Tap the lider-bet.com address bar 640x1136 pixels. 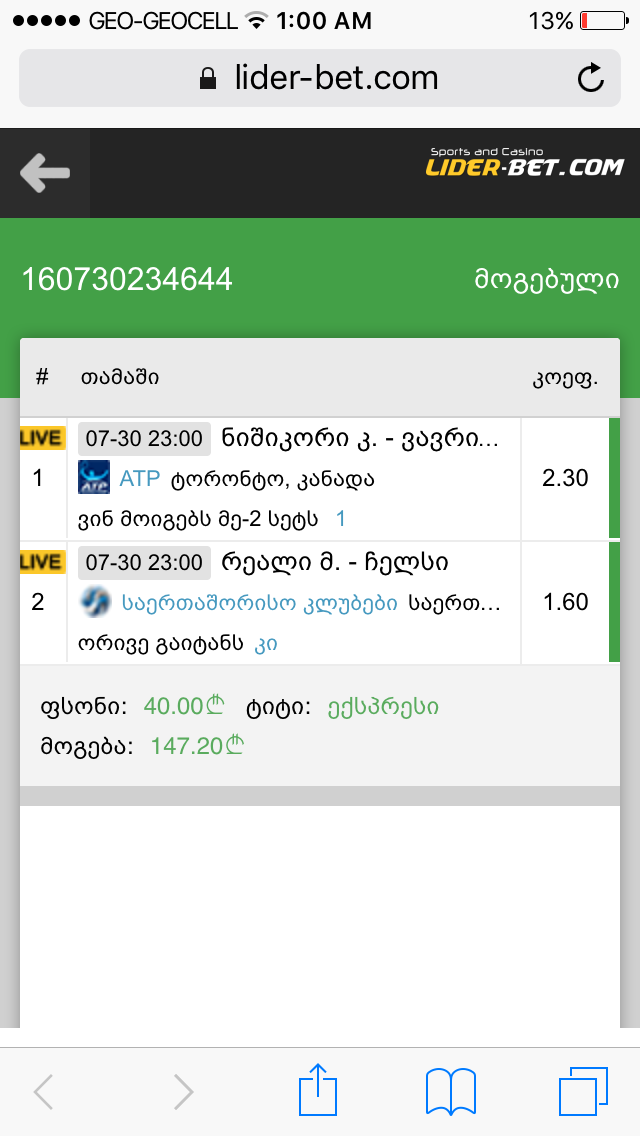click(320, 78)
